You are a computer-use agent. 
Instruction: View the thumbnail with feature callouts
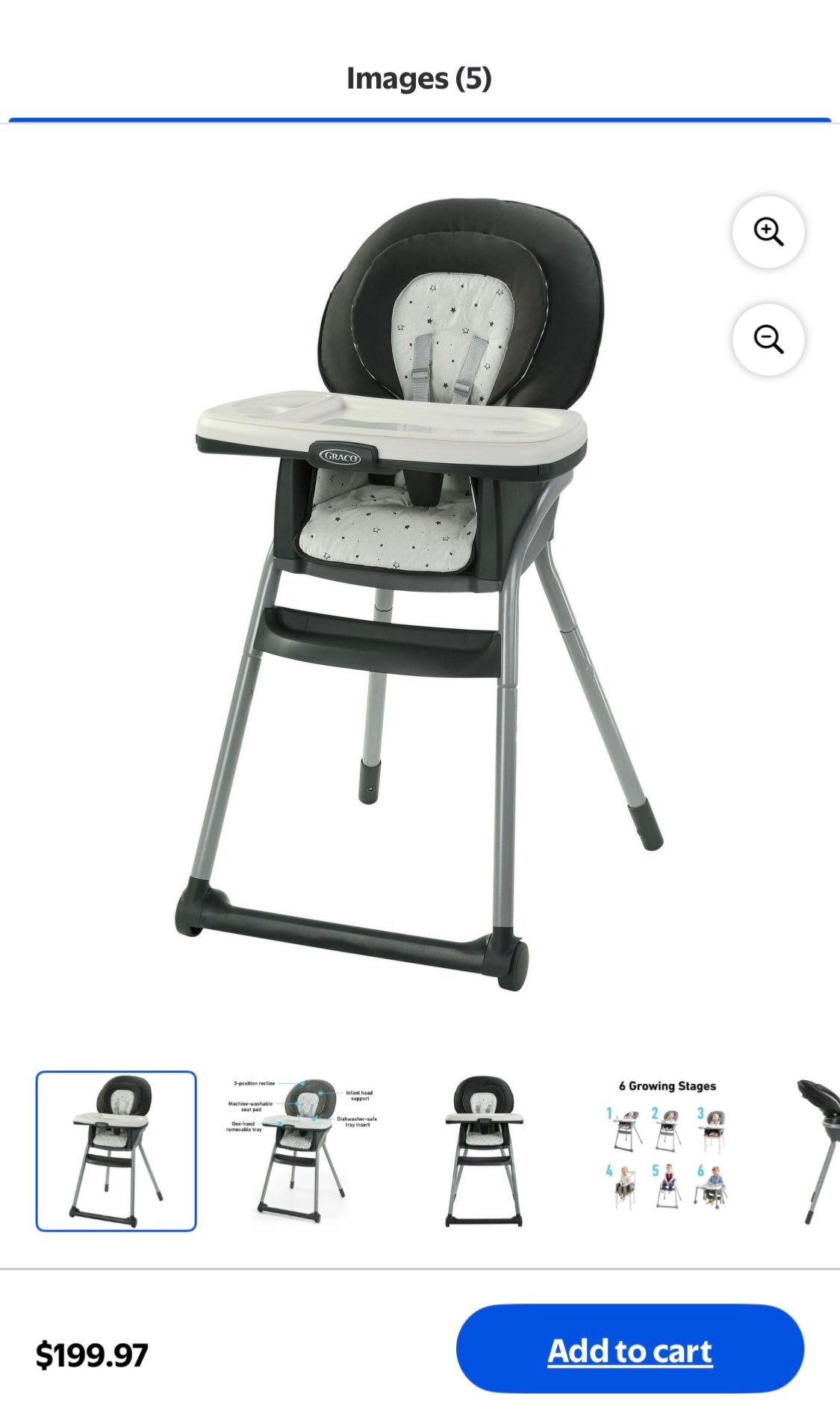pyautogui.click(x=302, y=1151)
